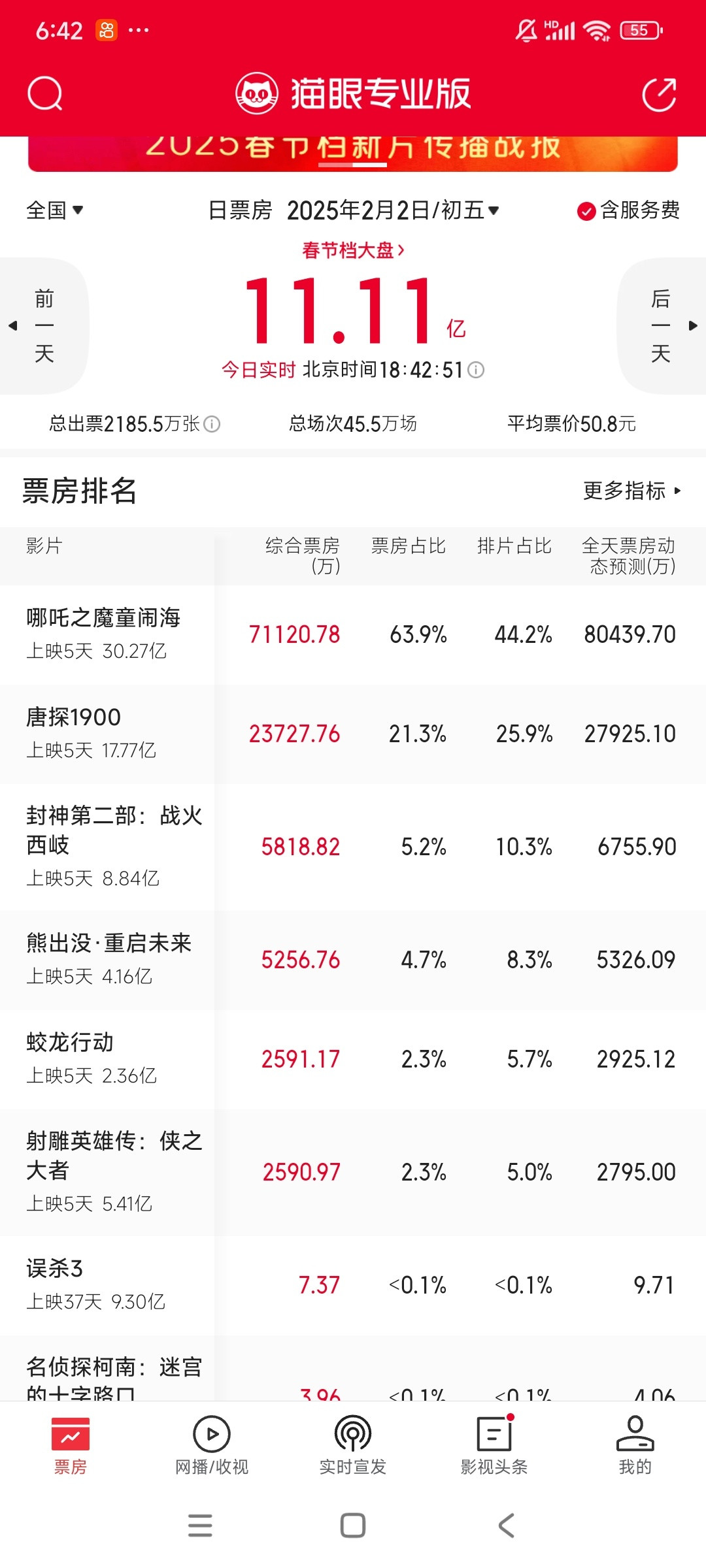Switch to the 实时宣发 tab

pos(353,1445)
